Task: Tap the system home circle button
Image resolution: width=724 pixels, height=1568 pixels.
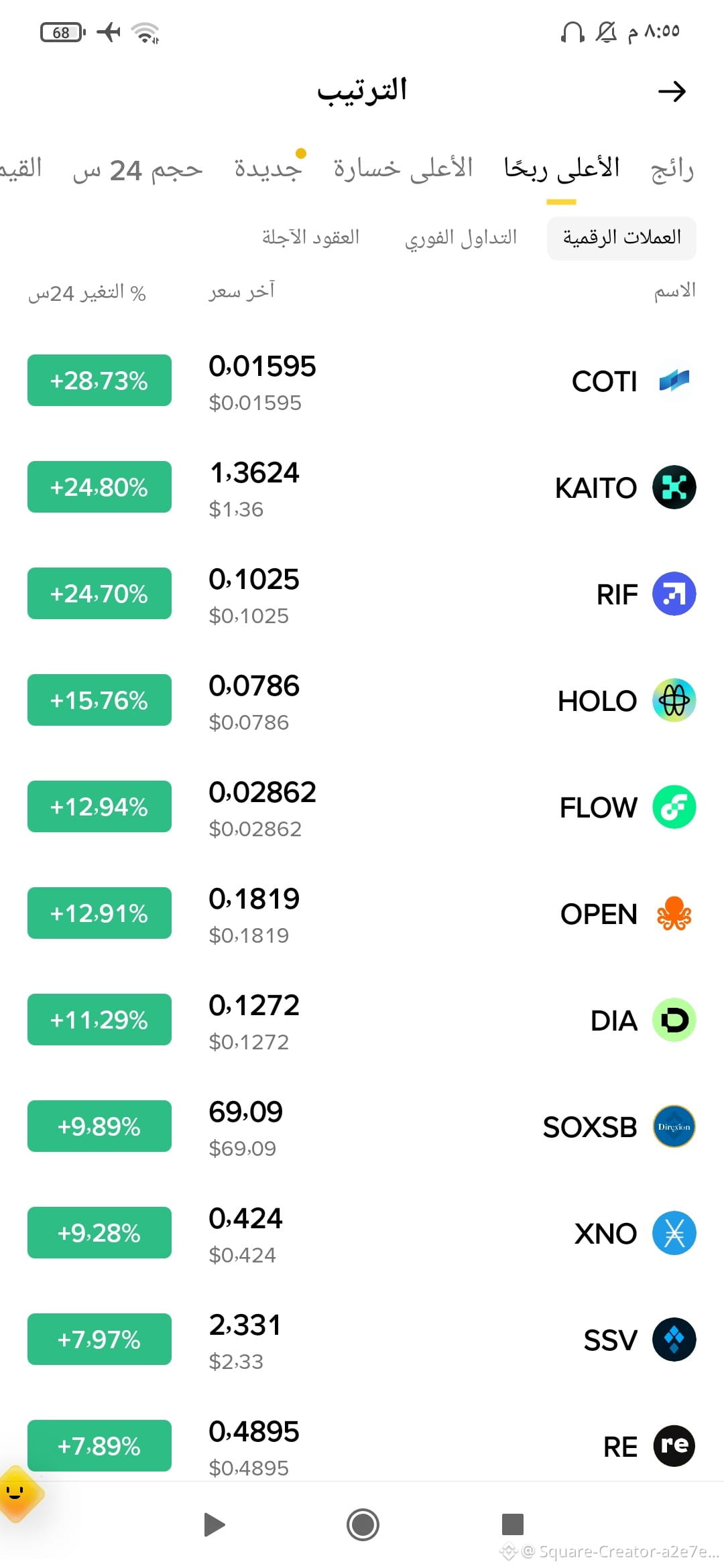Action: tap(363, 1525)
